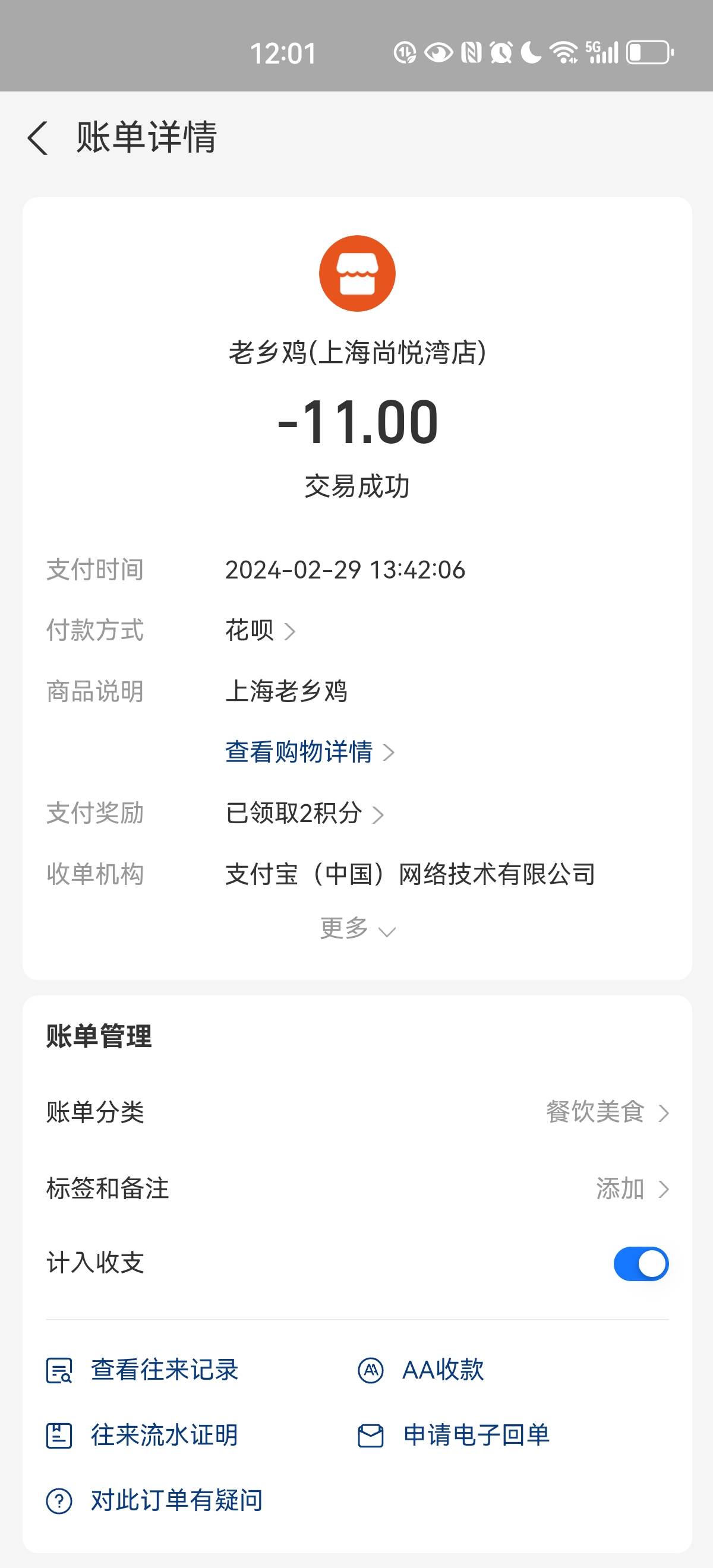View the 已领取2积分 payment reward
713x1568 pixels.
304,813
